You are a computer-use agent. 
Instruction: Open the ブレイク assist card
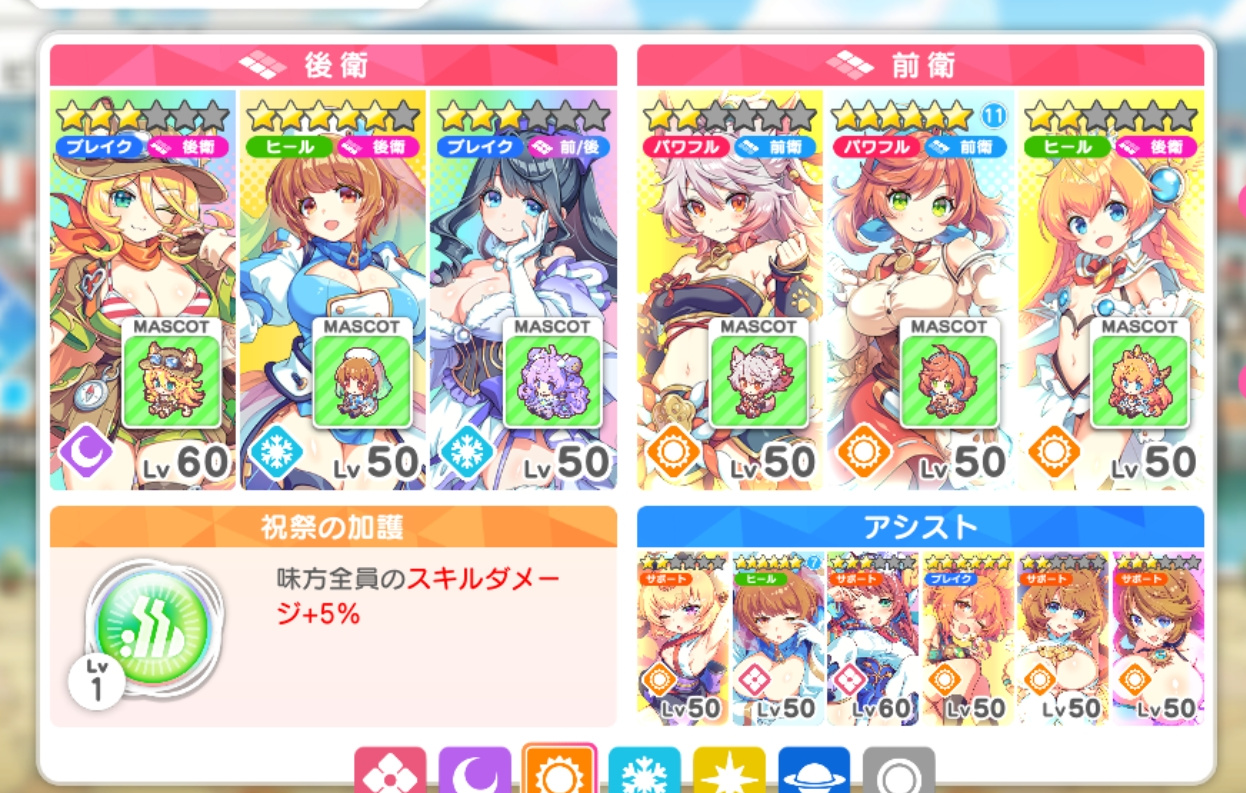[x=967, y=638]
